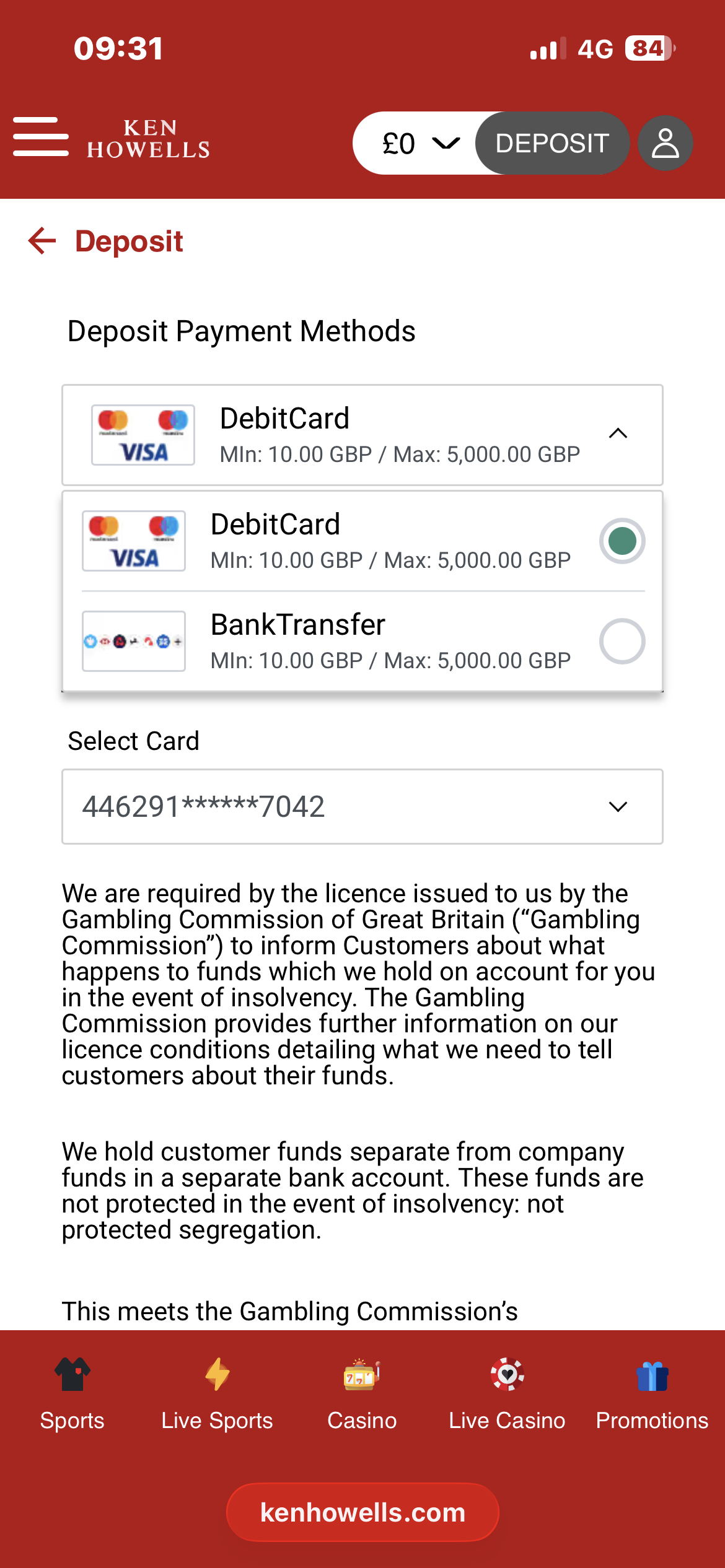Screen dimensions: 725x1568
Task: Go back from the Deposit page
Action: (42, 241)
